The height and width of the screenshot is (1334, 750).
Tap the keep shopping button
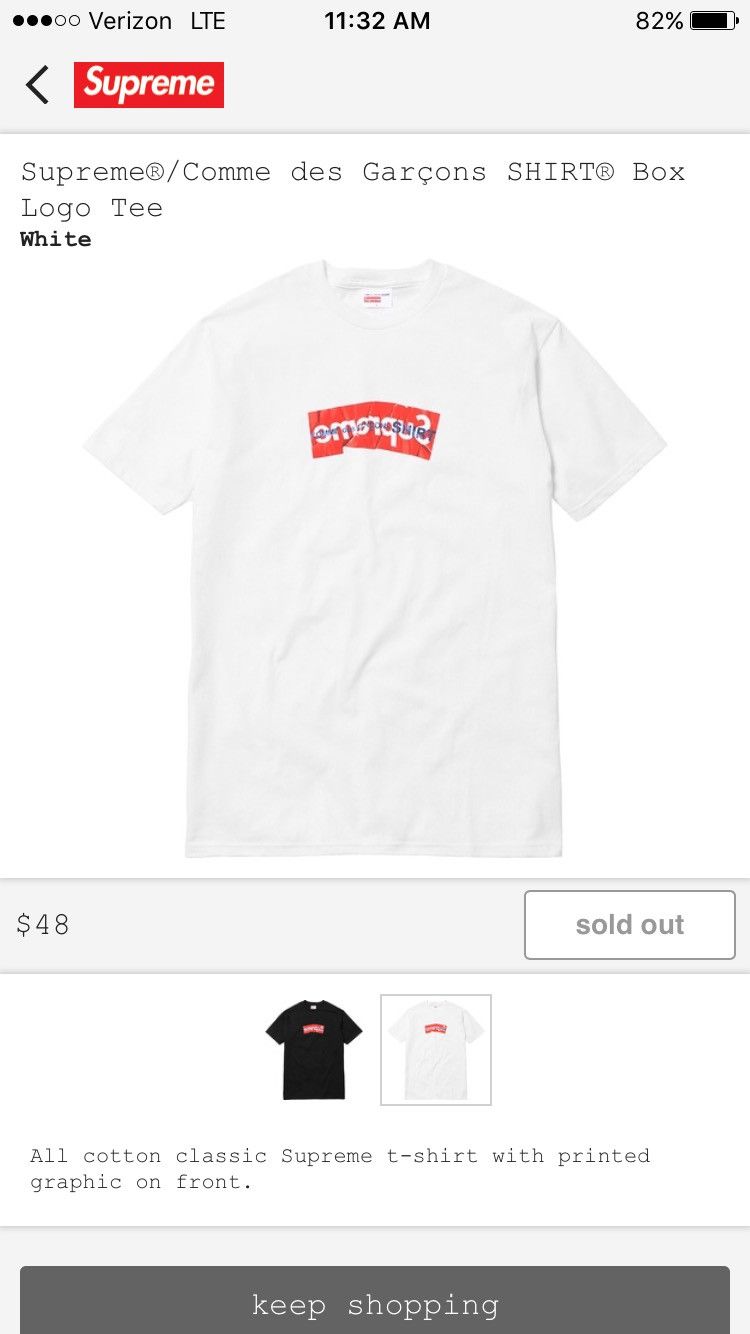coord(375,1303)
